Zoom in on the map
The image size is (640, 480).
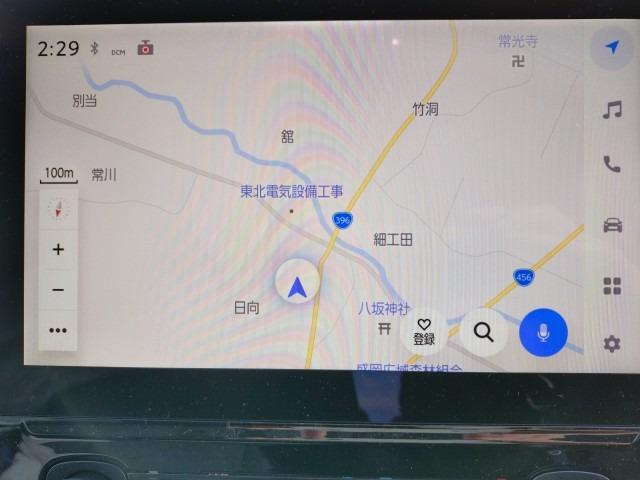pos(58,249)
